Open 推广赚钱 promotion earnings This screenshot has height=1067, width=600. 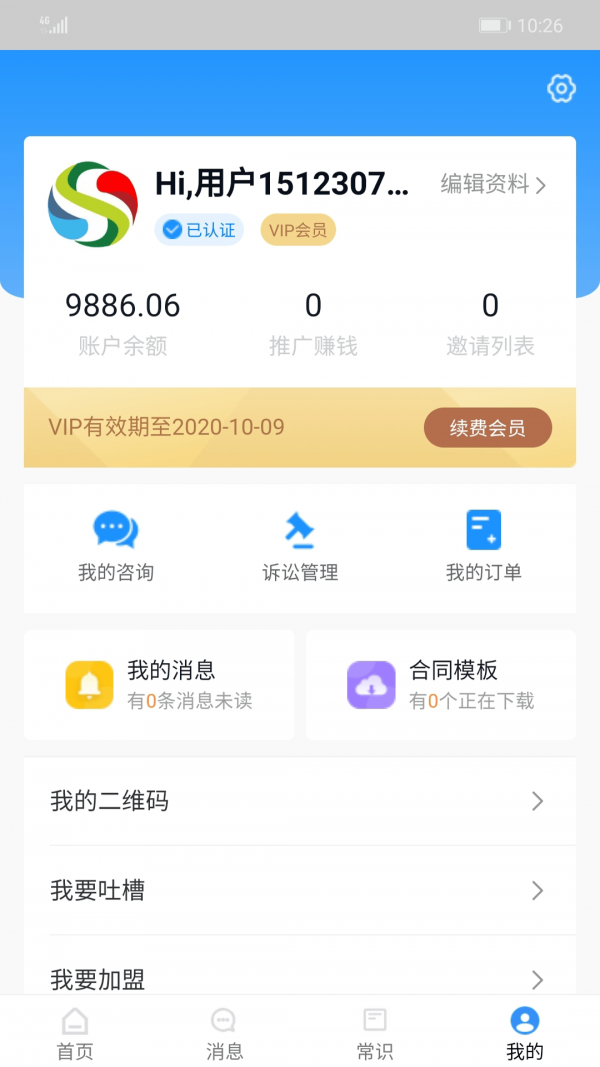click(x=313, y=324)
